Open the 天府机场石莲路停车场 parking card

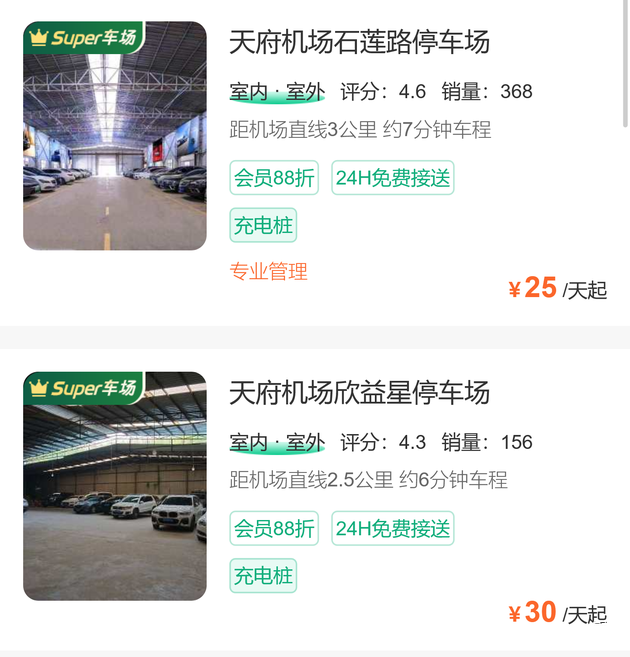(359, 42)
